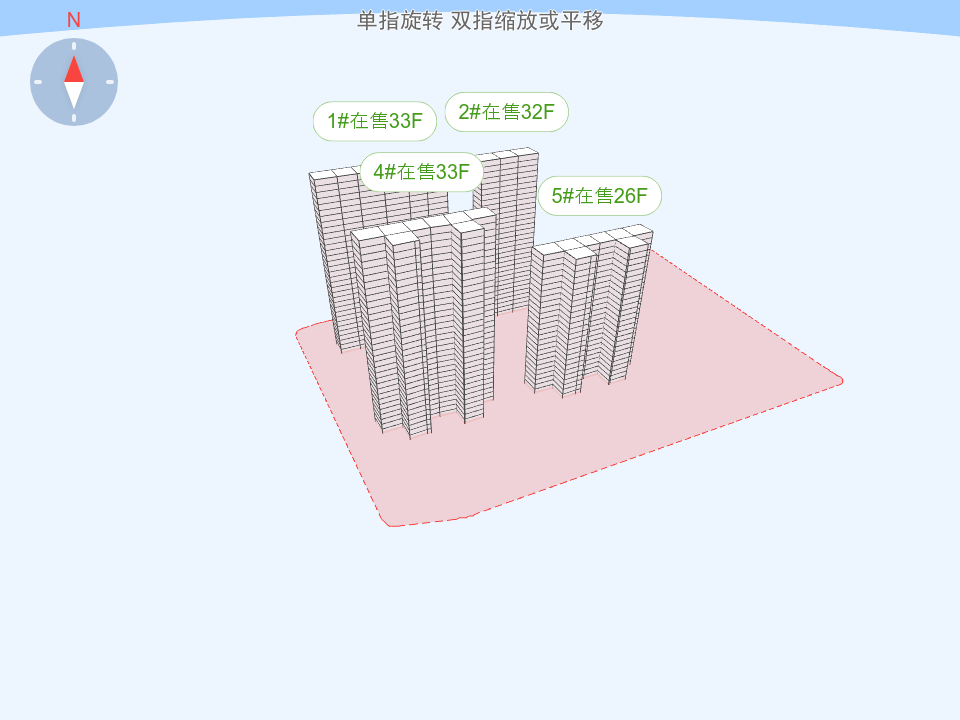The width and height of the screenshot is (960, 720).
Task: Open the 2#在售32F building label
Action: pos(506,112)
